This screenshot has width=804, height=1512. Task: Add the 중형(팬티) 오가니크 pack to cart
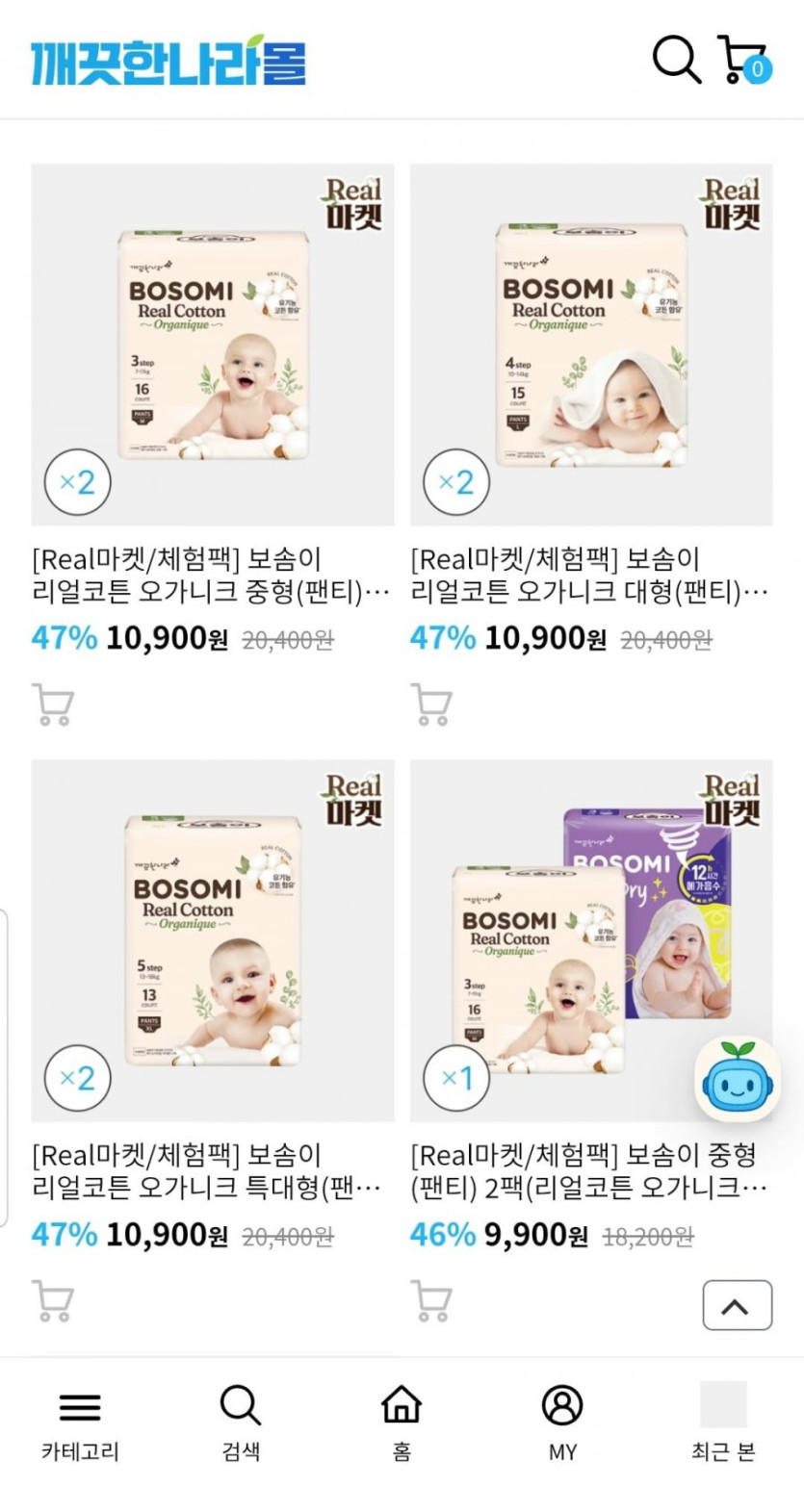point(53,704)
